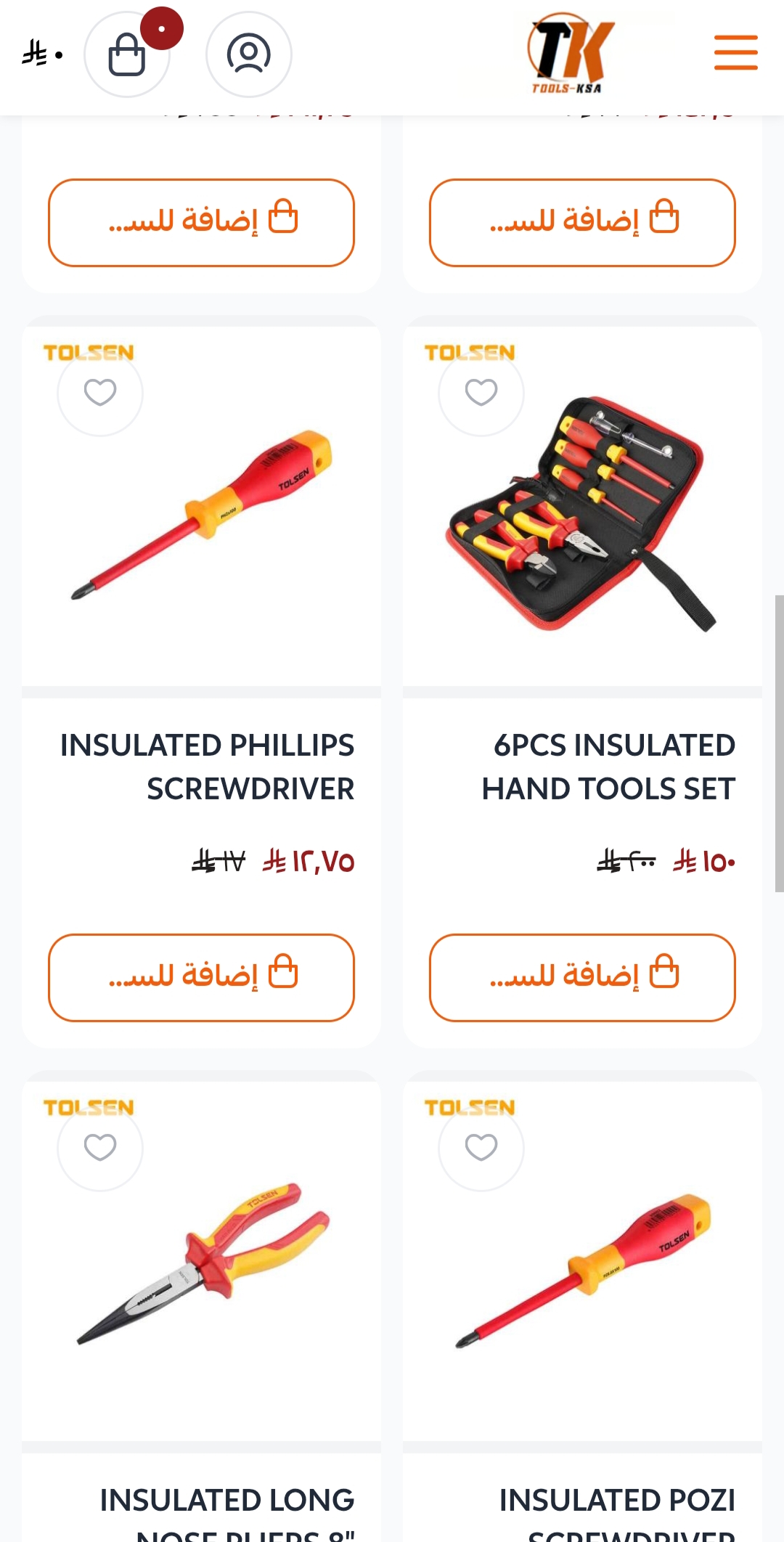The width and height of the screenshot is (784, 1542).
Task: Go to the Tools-KSA home page
Action: click(571, 54)
